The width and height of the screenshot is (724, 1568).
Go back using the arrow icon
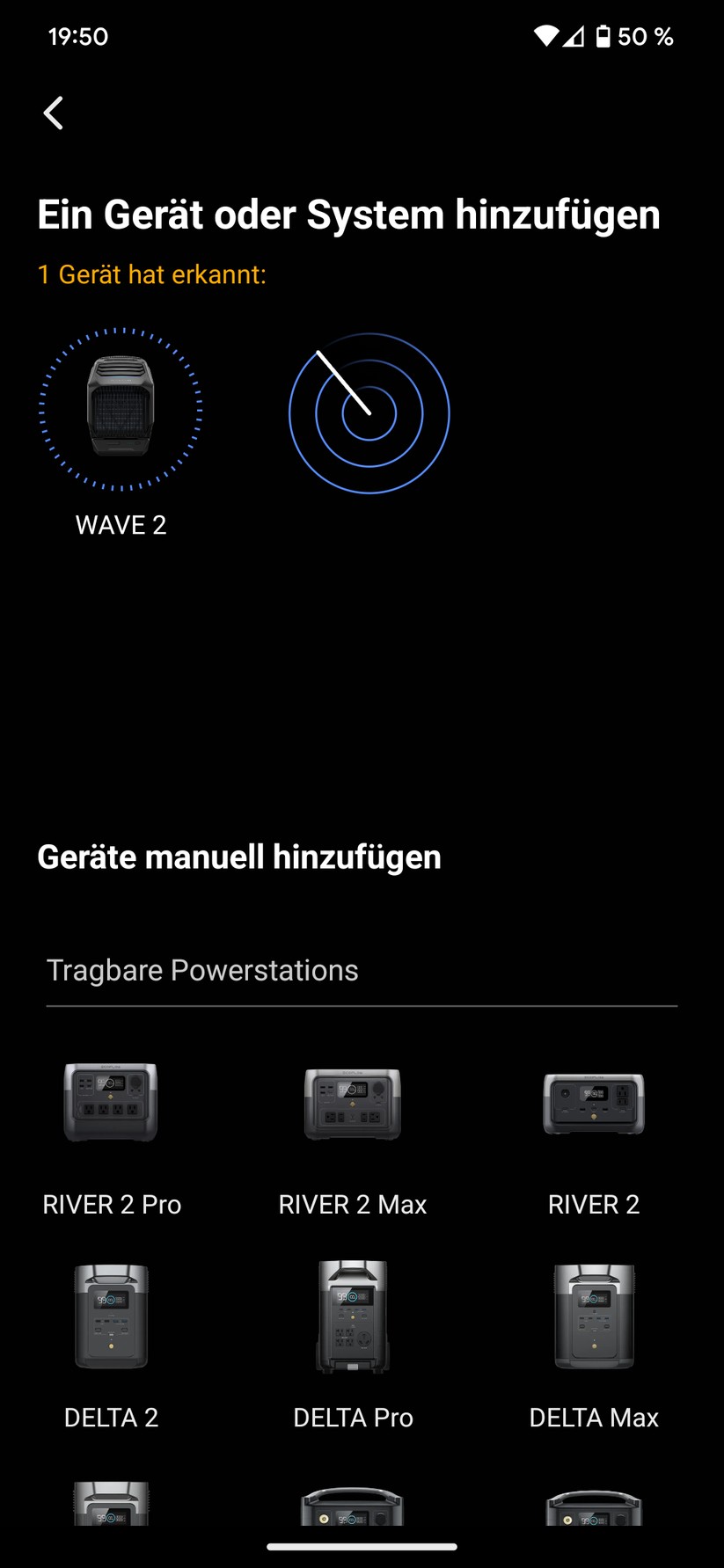pyautogui.click(x=54, y=113)
